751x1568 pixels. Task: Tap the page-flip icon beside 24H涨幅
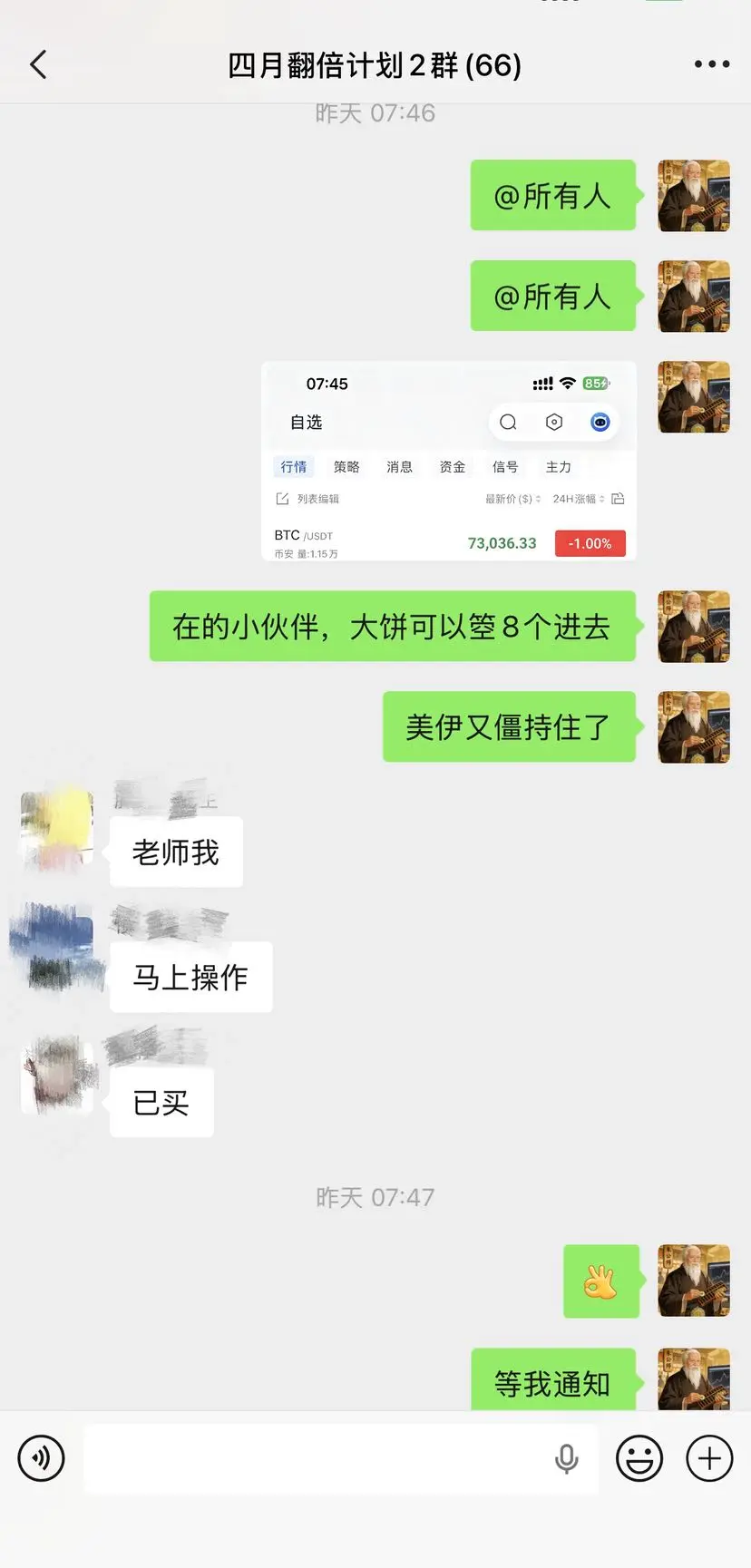(x=618, y=498)
